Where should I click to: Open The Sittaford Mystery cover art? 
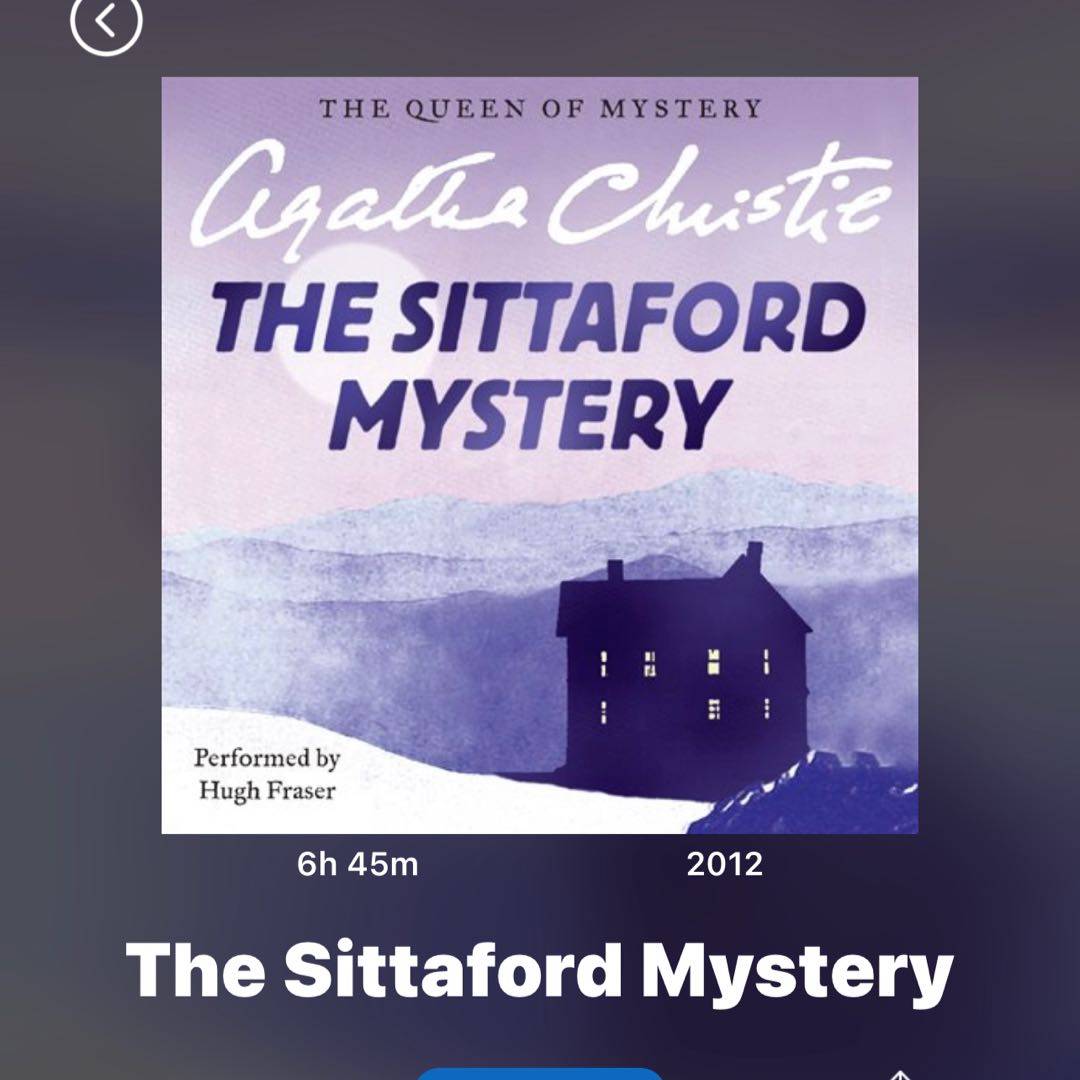[x=540, y=455]
